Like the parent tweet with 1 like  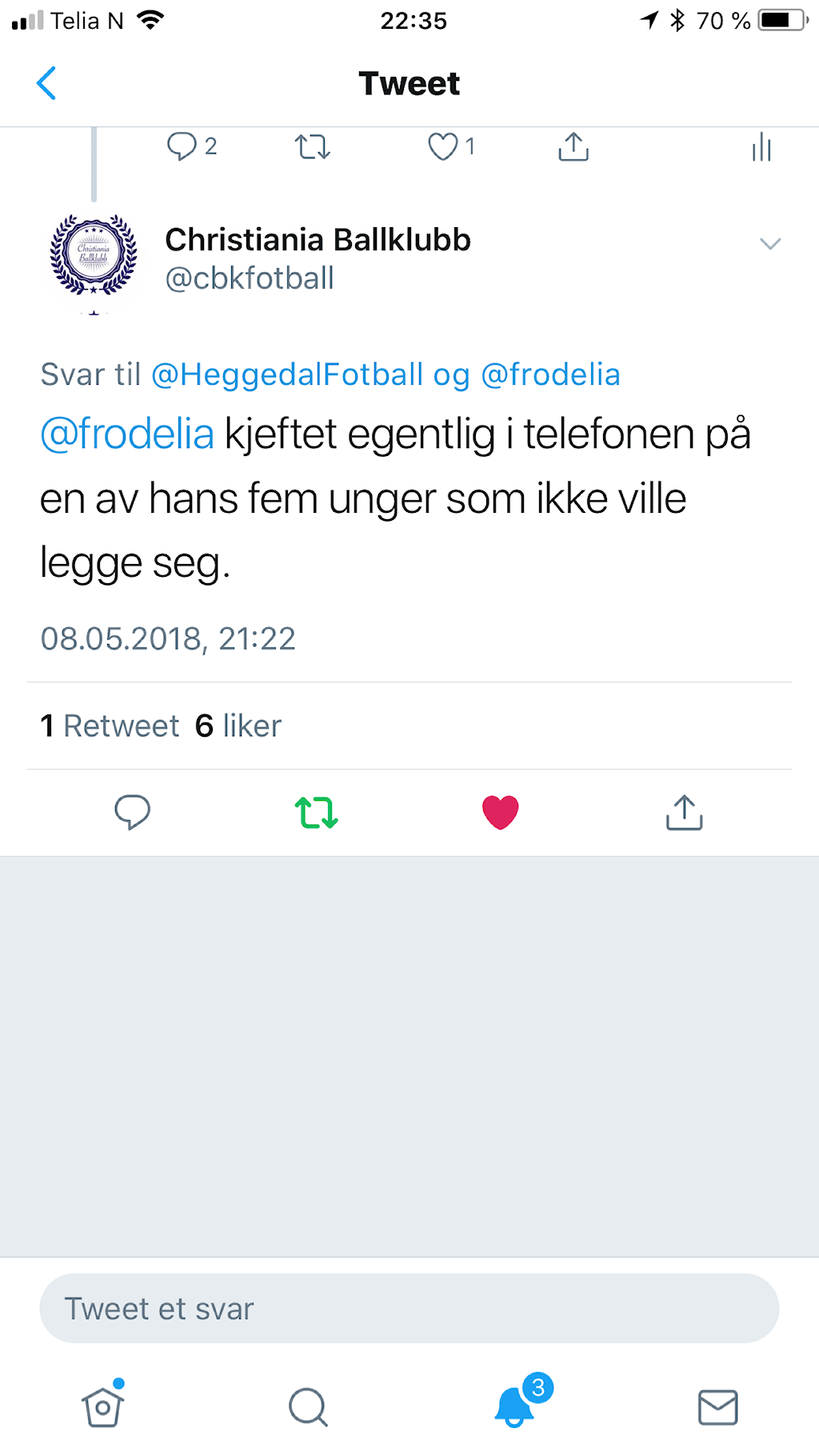click(x=451, y=147)
